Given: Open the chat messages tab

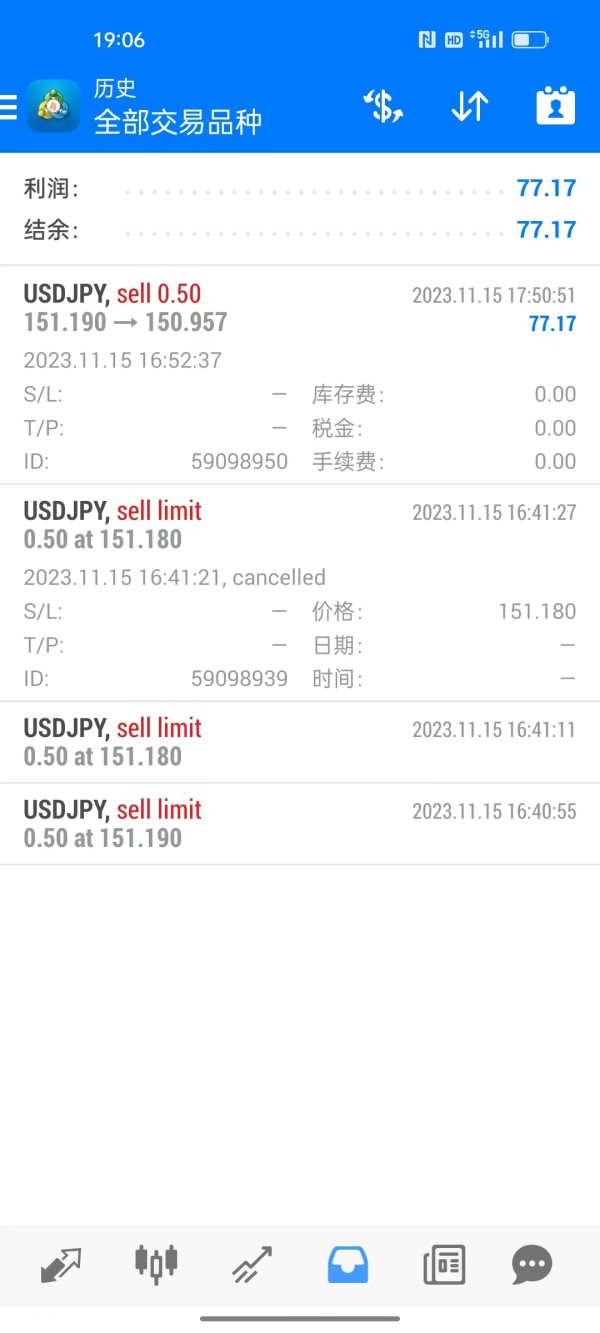Looking at the screenshot, I should pyautogui.click(x=532, y=1265).
